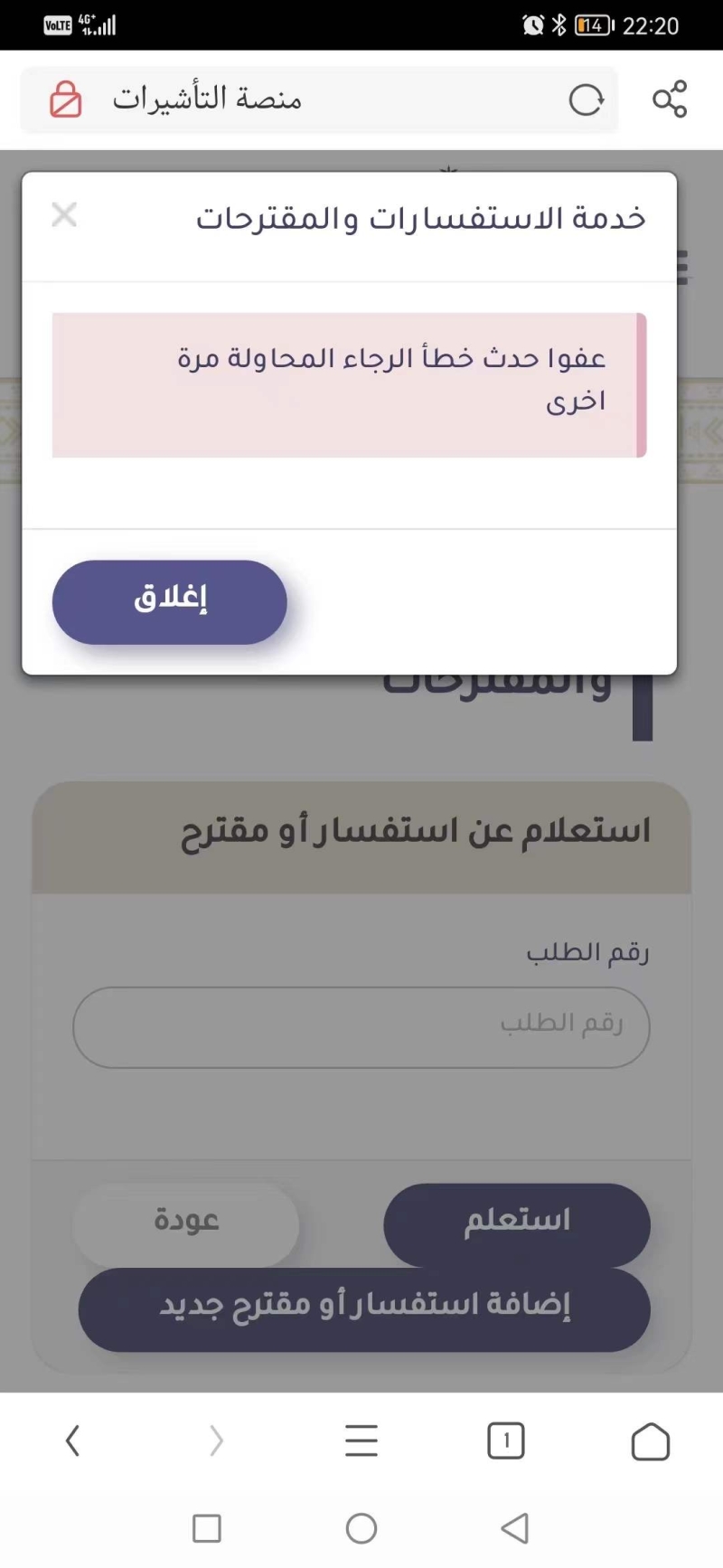Tap the system back button

pos(515,1528)
